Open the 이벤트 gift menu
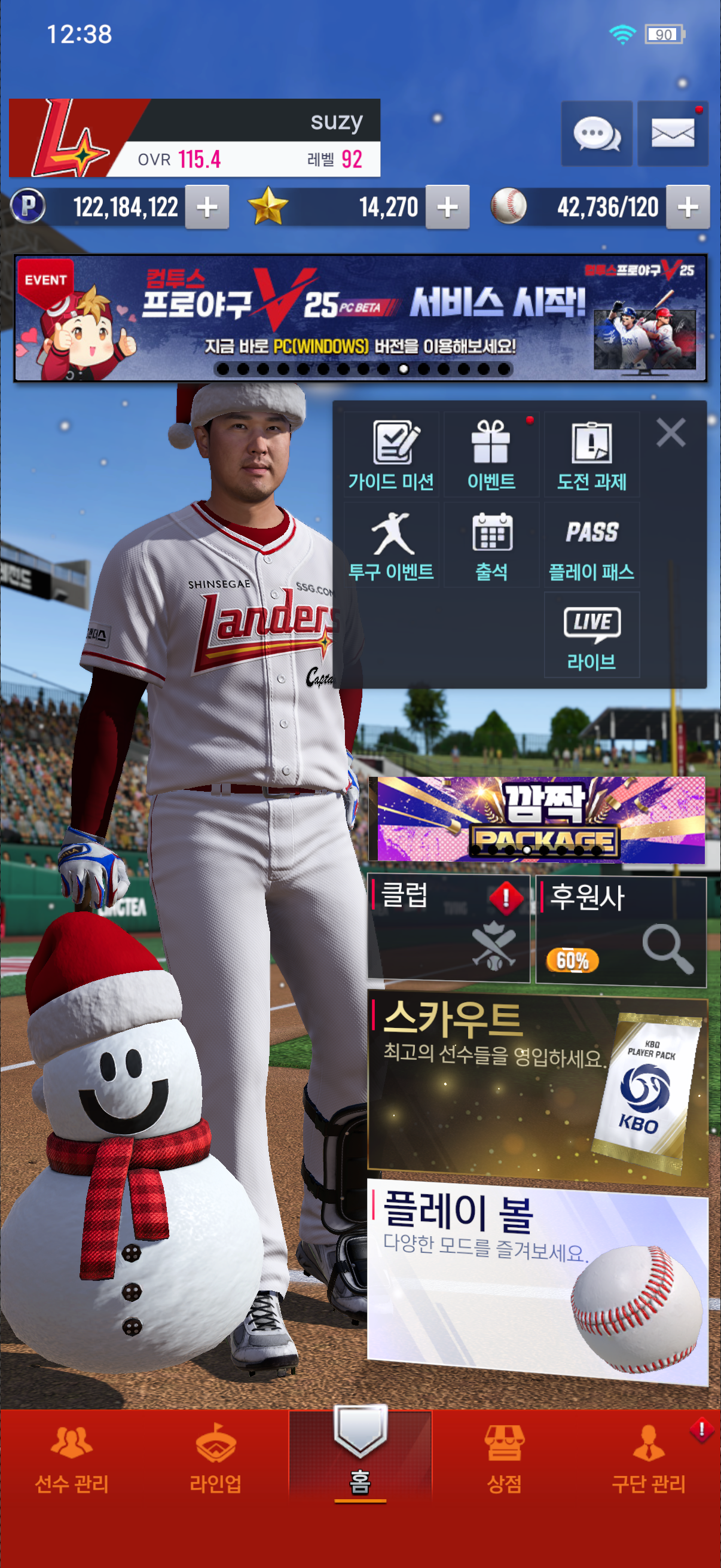This screenshot has height=1568, width=721. 491,454
